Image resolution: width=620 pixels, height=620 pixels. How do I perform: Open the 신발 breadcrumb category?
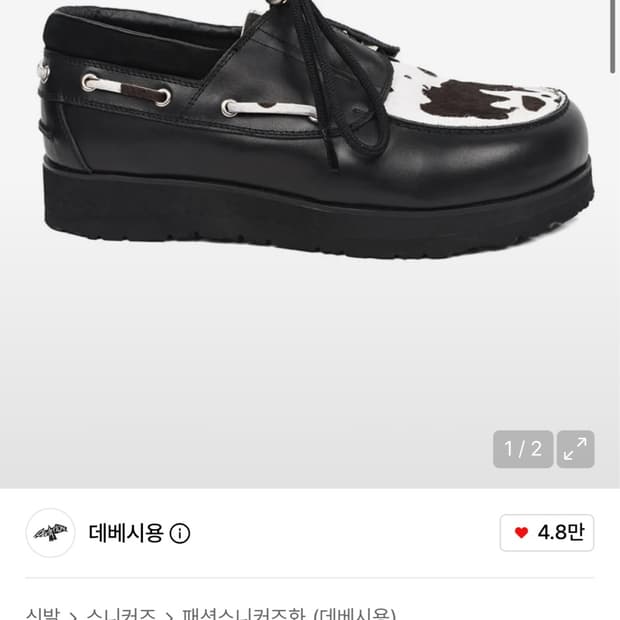tap(43, 613)
